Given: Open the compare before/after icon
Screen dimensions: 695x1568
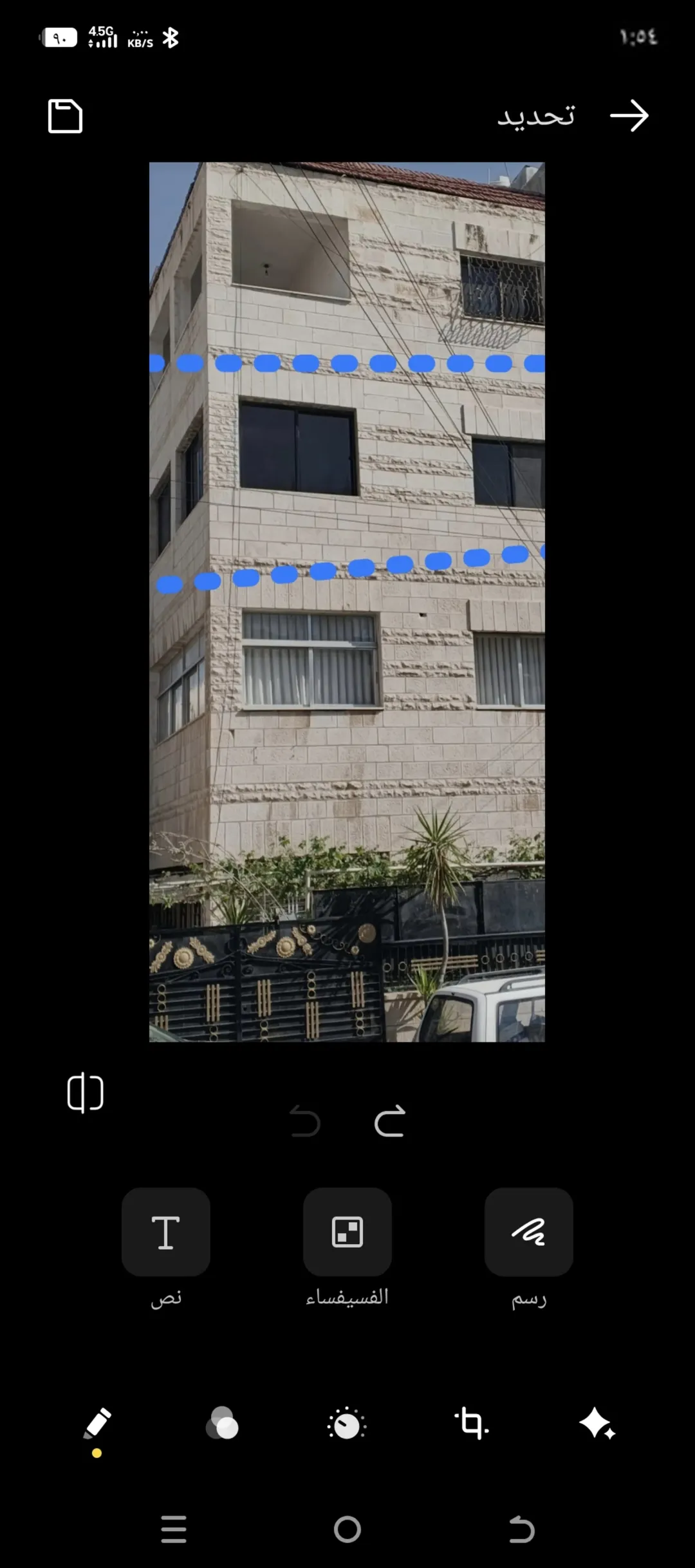Looking at the screenshot, I should [86, 1093].
